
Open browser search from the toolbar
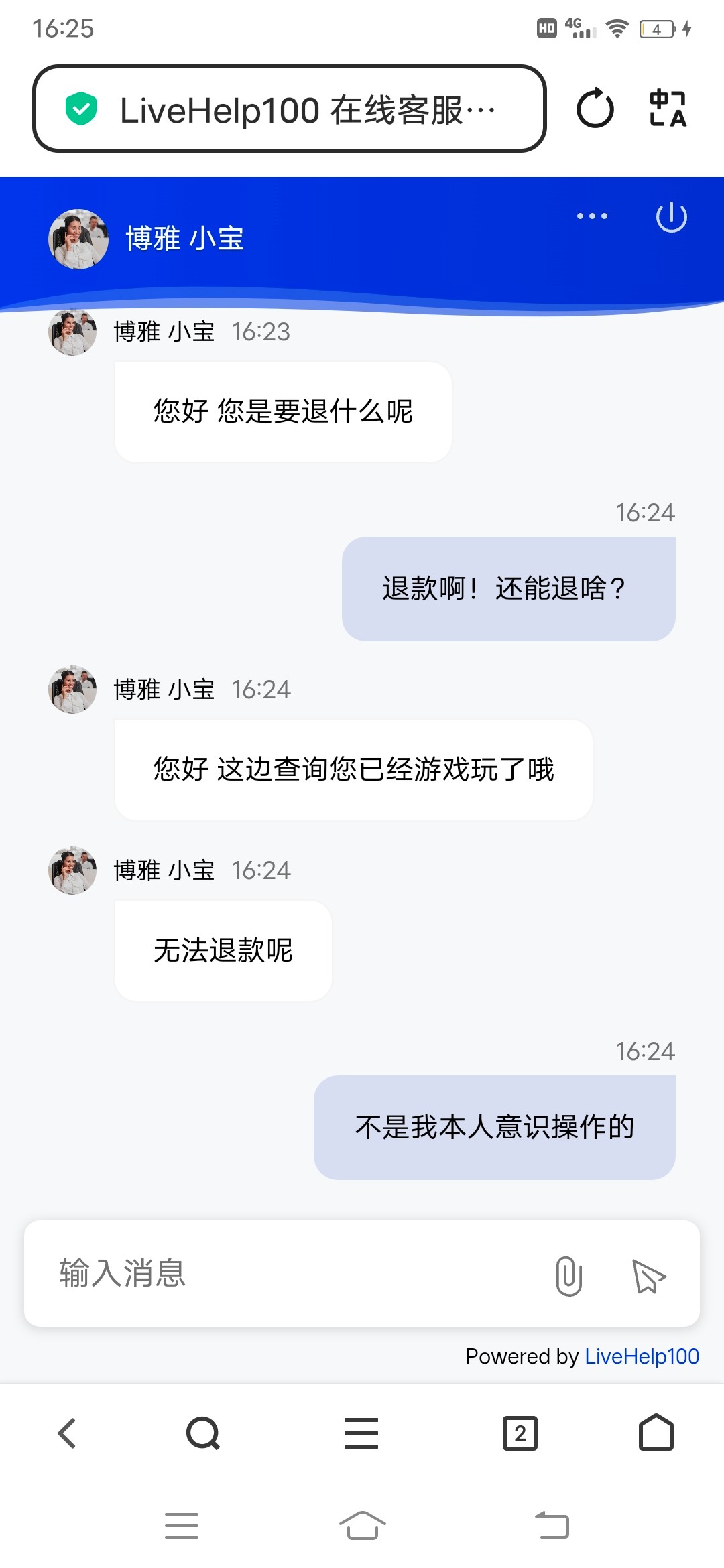(x=202, y=1434)
